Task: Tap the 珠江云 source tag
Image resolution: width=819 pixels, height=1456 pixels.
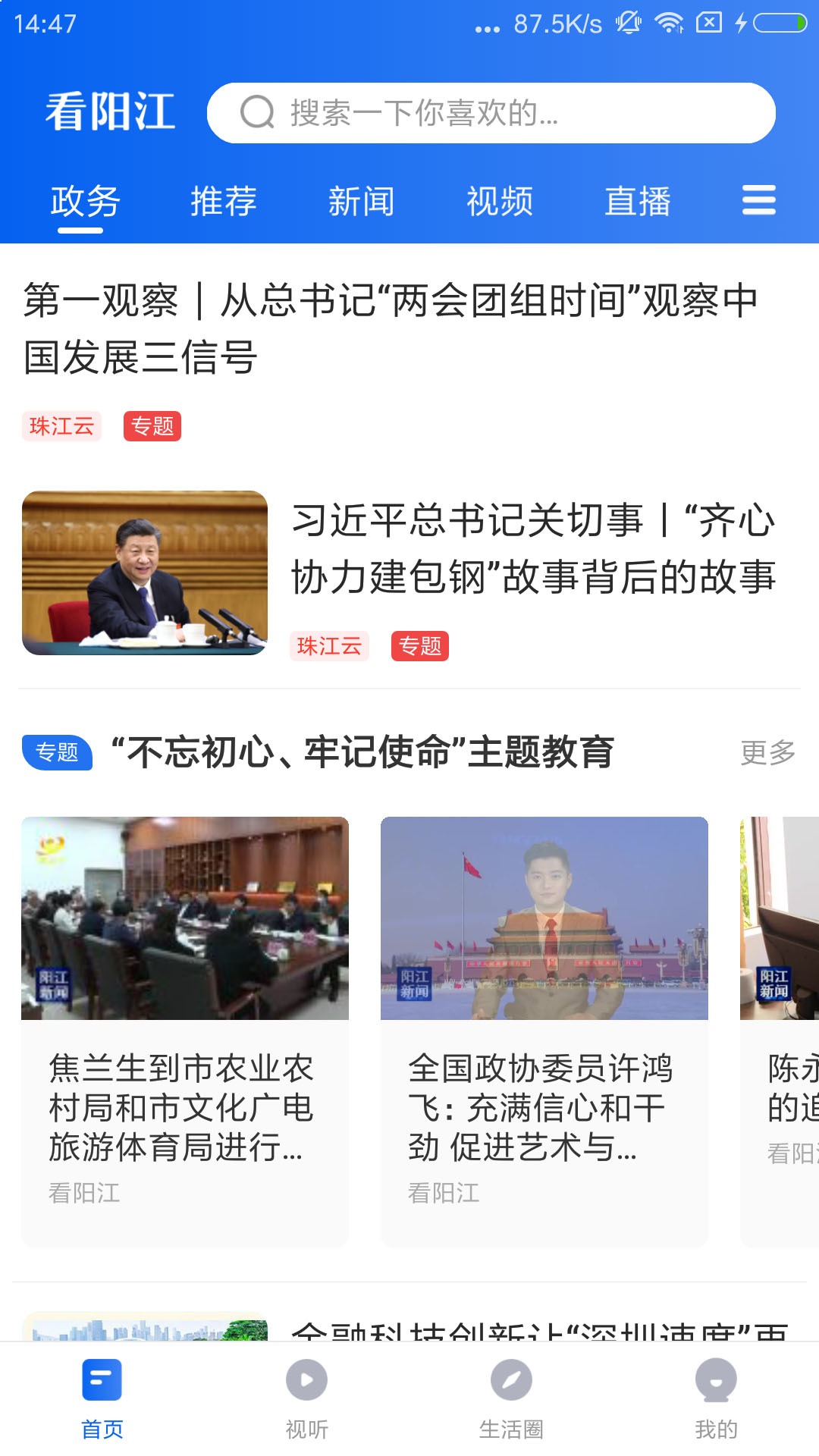Action: [x=61, y=427]
